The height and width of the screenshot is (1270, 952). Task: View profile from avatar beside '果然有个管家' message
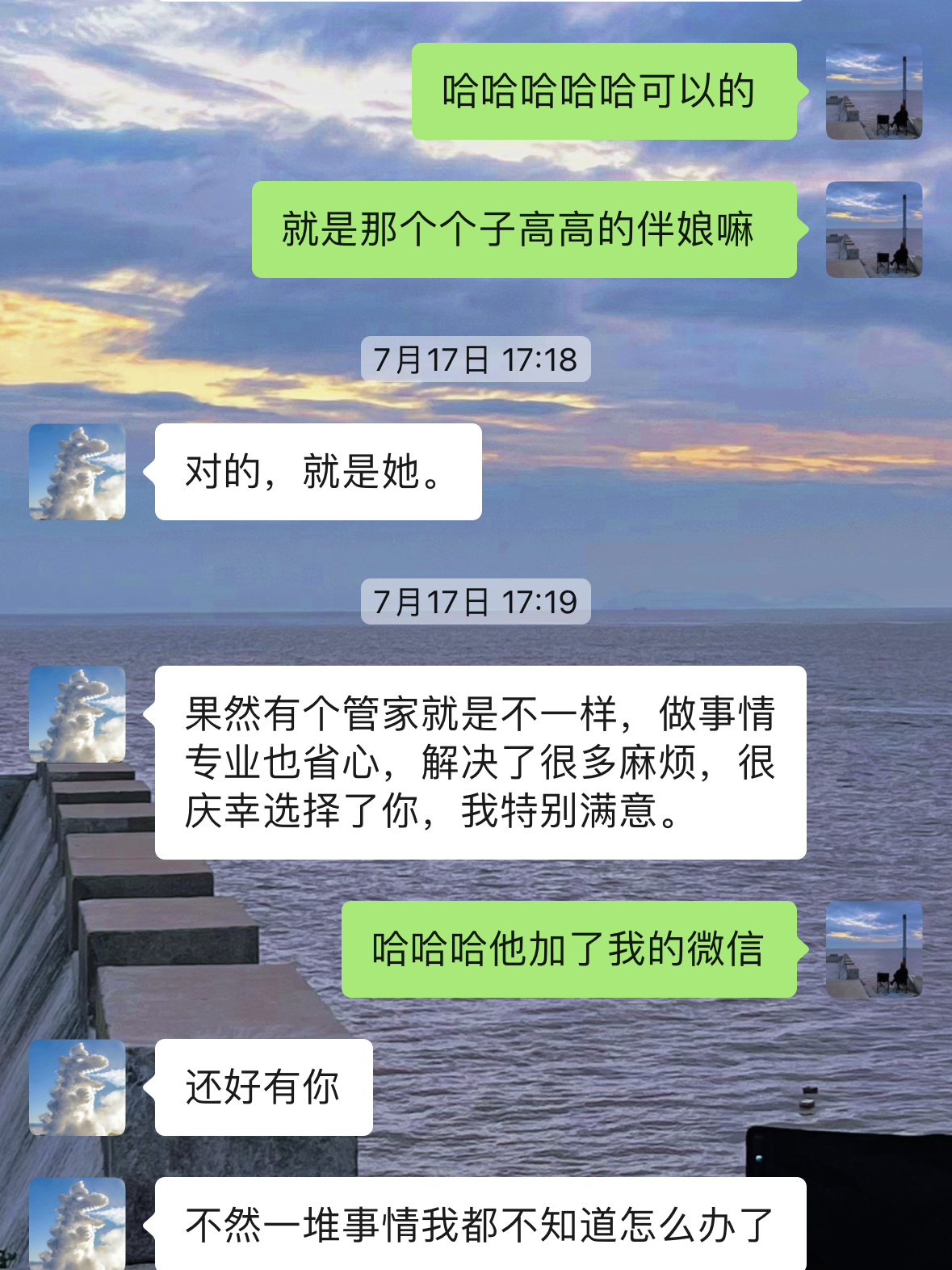78,714
